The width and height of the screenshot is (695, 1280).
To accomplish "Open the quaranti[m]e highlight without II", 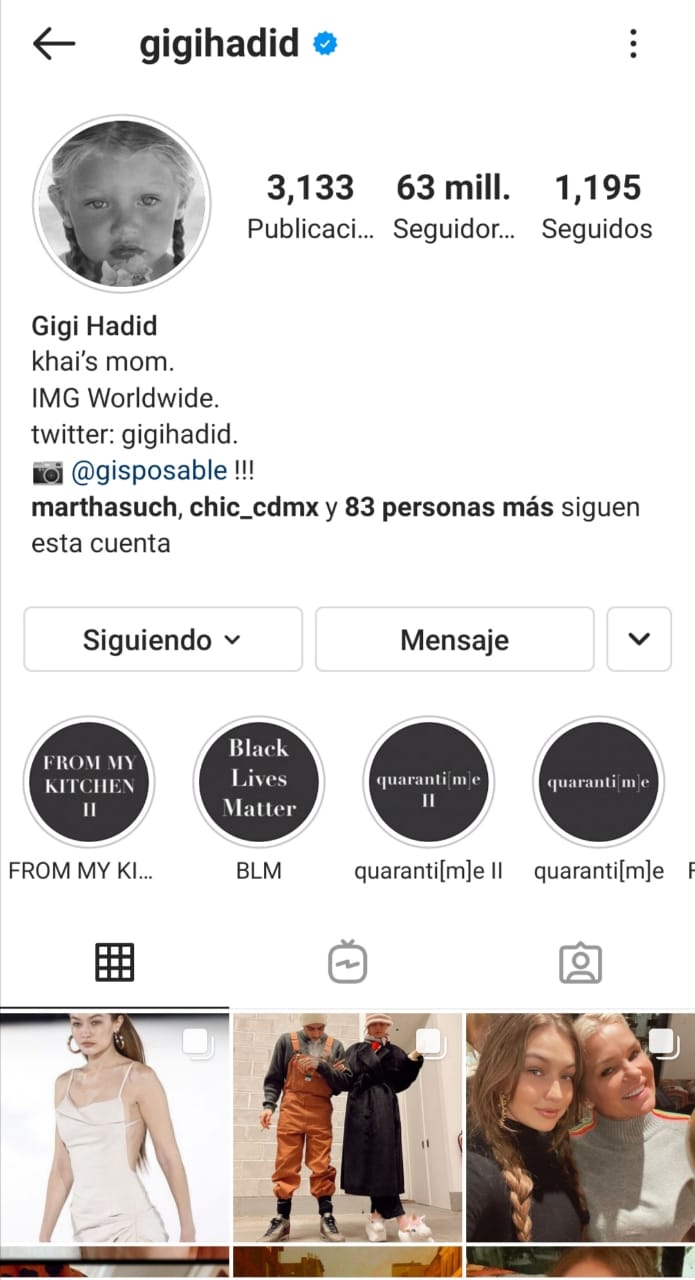I will [x=598, y=783].
